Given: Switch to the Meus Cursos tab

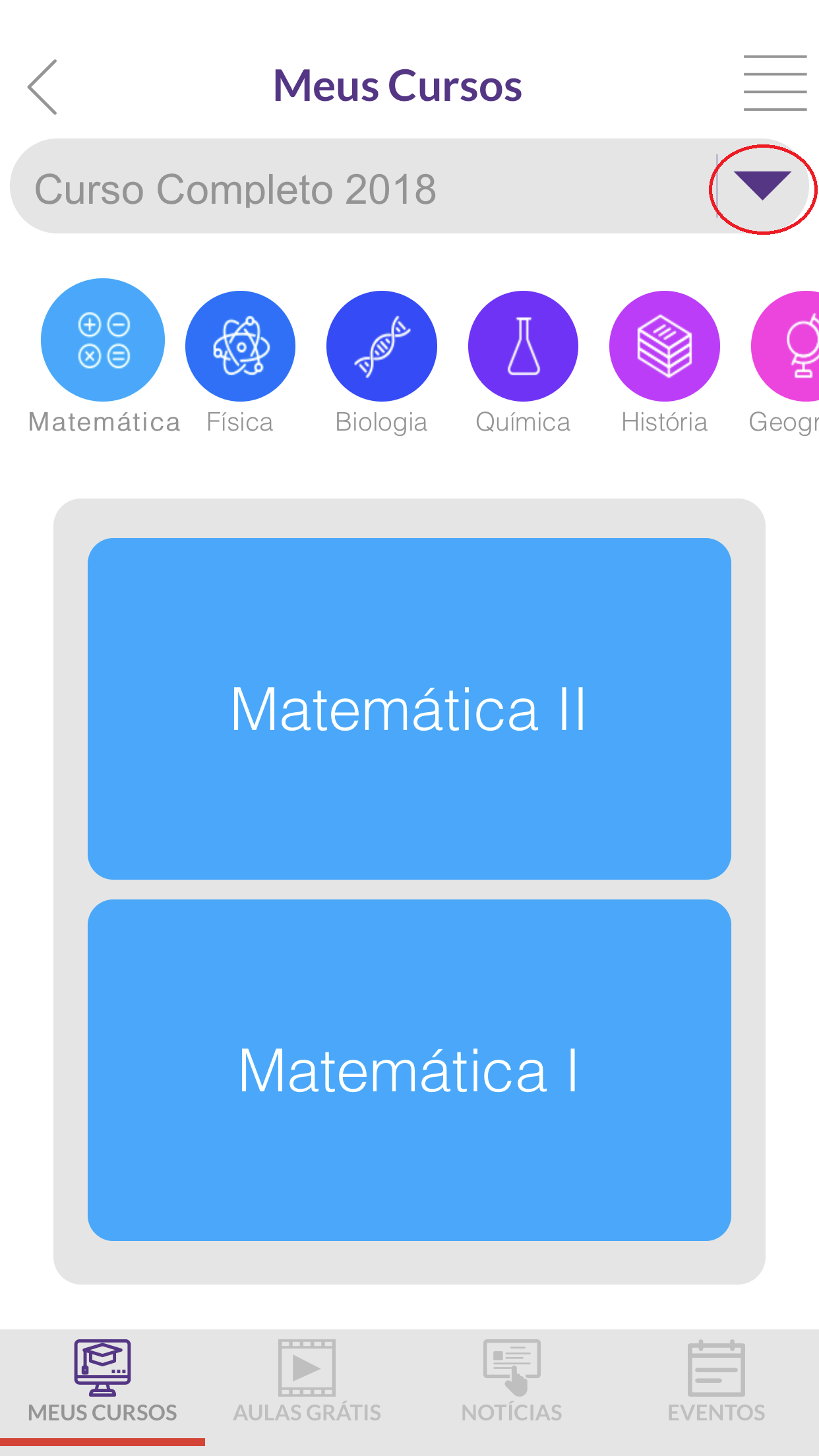Looking at the screenshot, I should coord(102,1383).
